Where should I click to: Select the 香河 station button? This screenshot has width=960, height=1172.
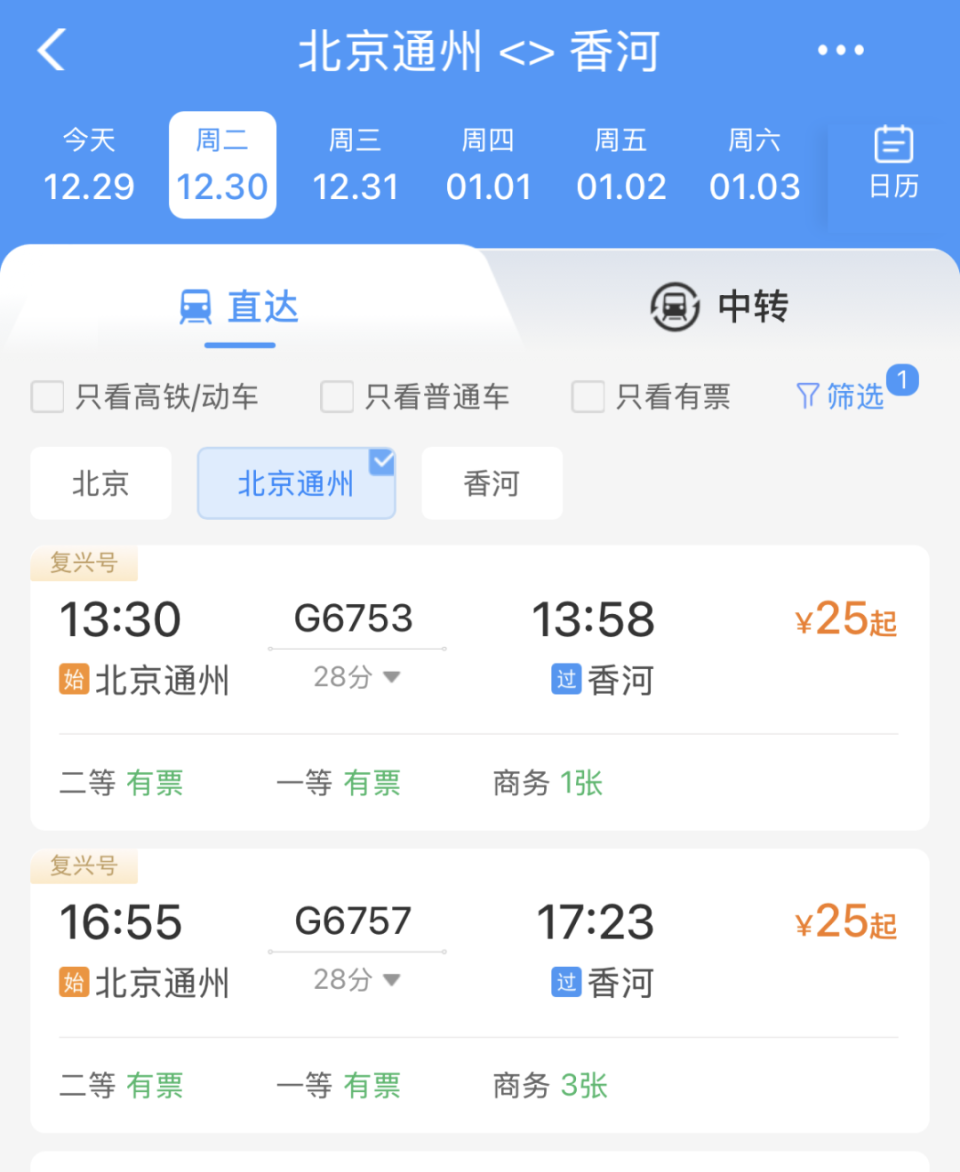[x=491, y=483]
